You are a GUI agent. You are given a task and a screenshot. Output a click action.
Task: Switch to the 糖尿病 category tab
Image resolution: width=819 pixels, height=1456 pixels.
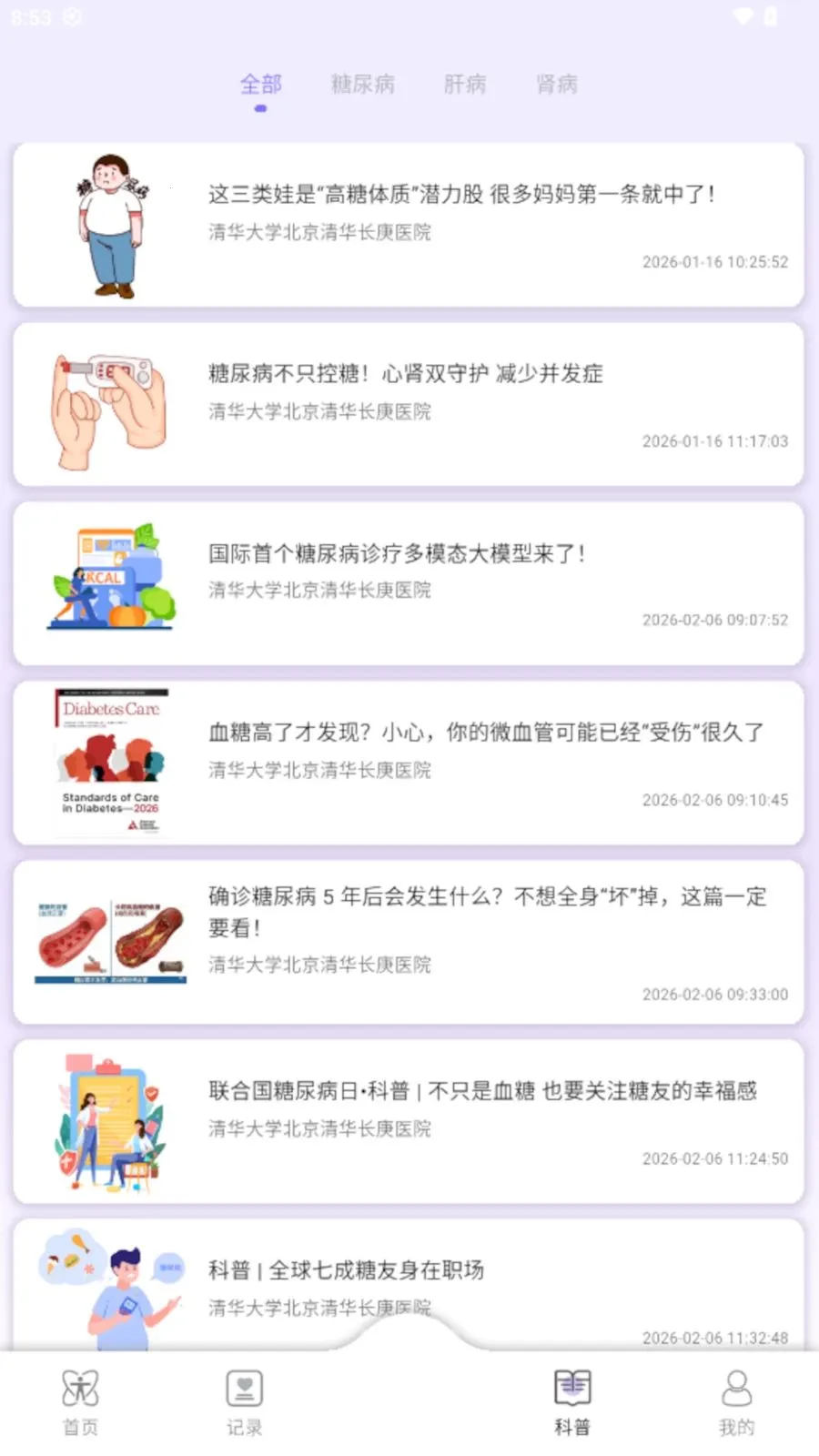point(363,84)
